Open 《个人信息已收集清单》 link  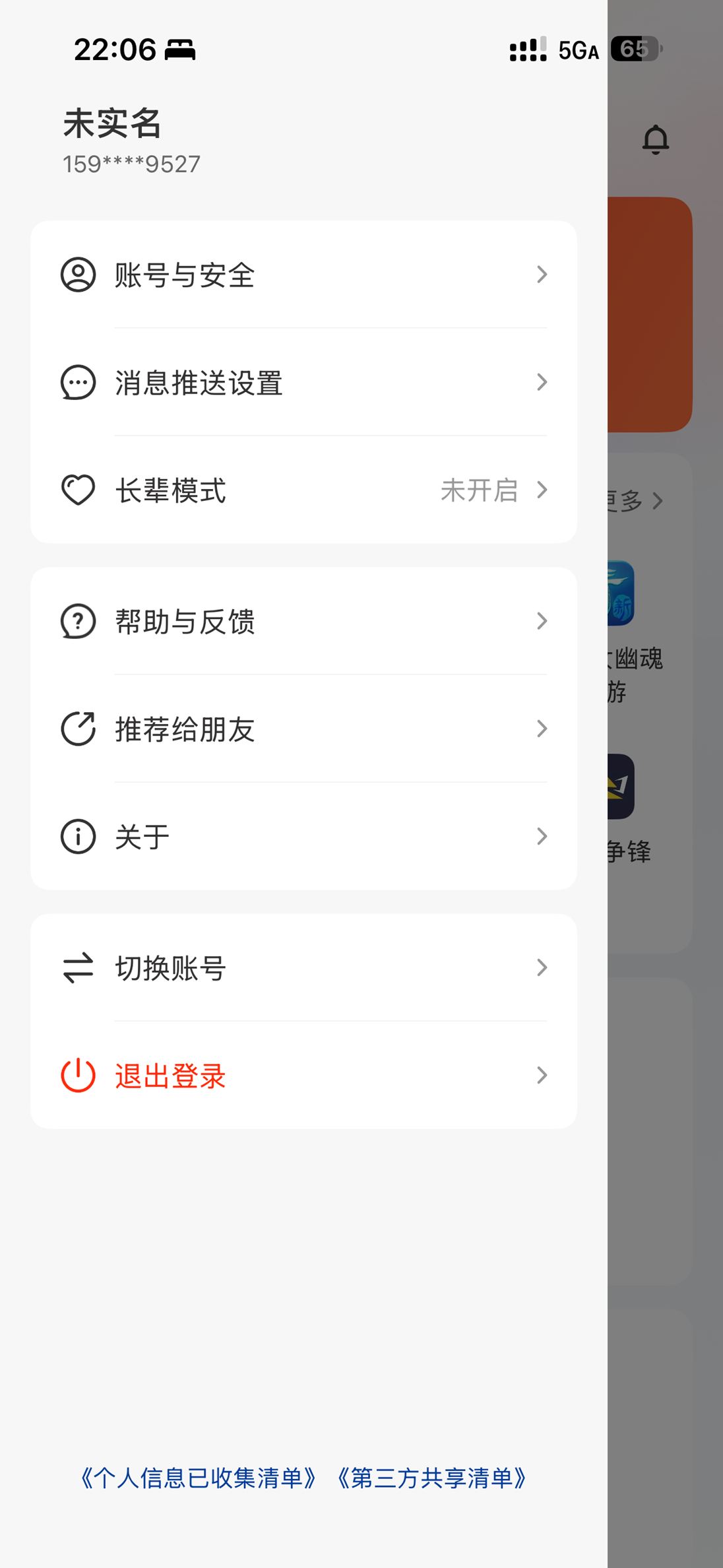pyautogui.click(x=199, y=1478)
